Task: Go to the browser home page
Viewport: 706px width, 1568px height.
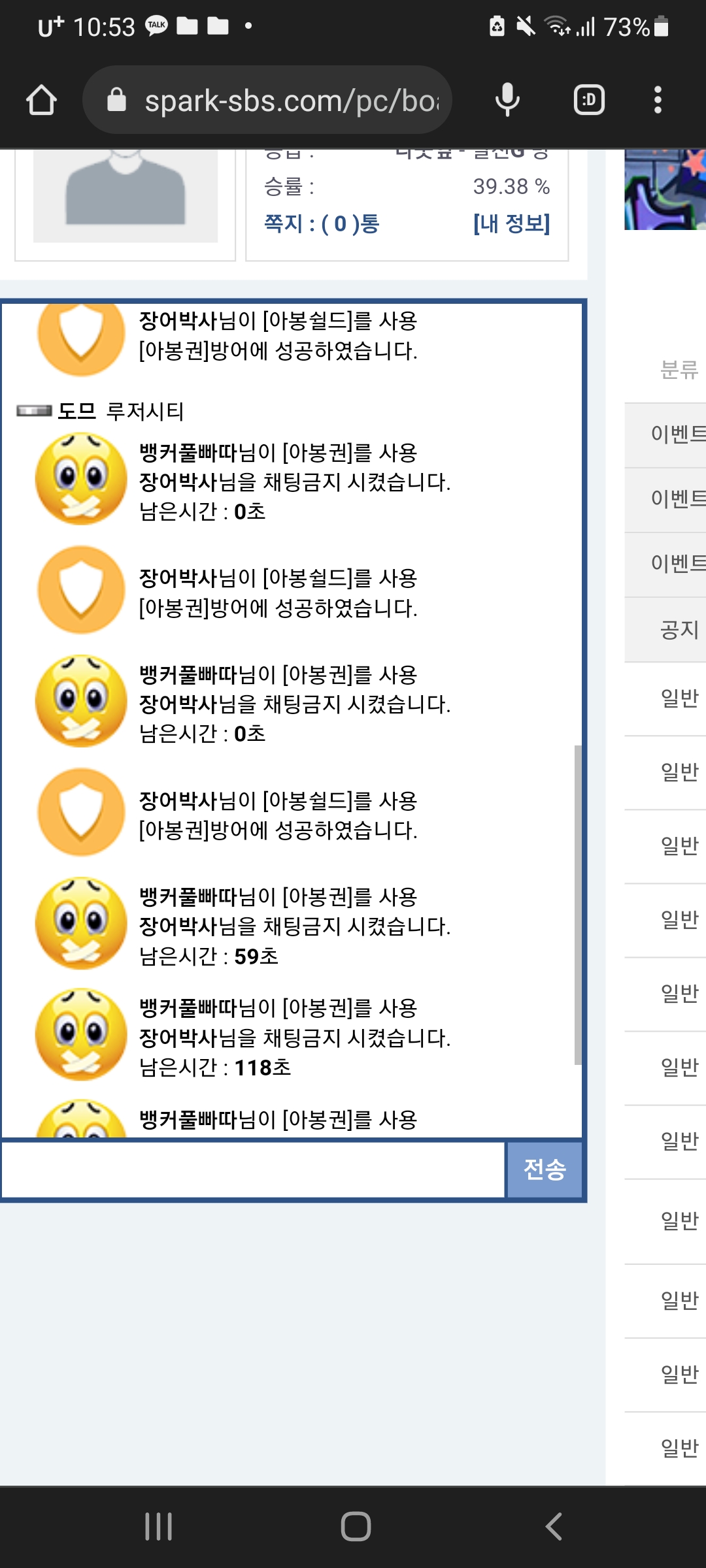Action: (x=41, y=100)
